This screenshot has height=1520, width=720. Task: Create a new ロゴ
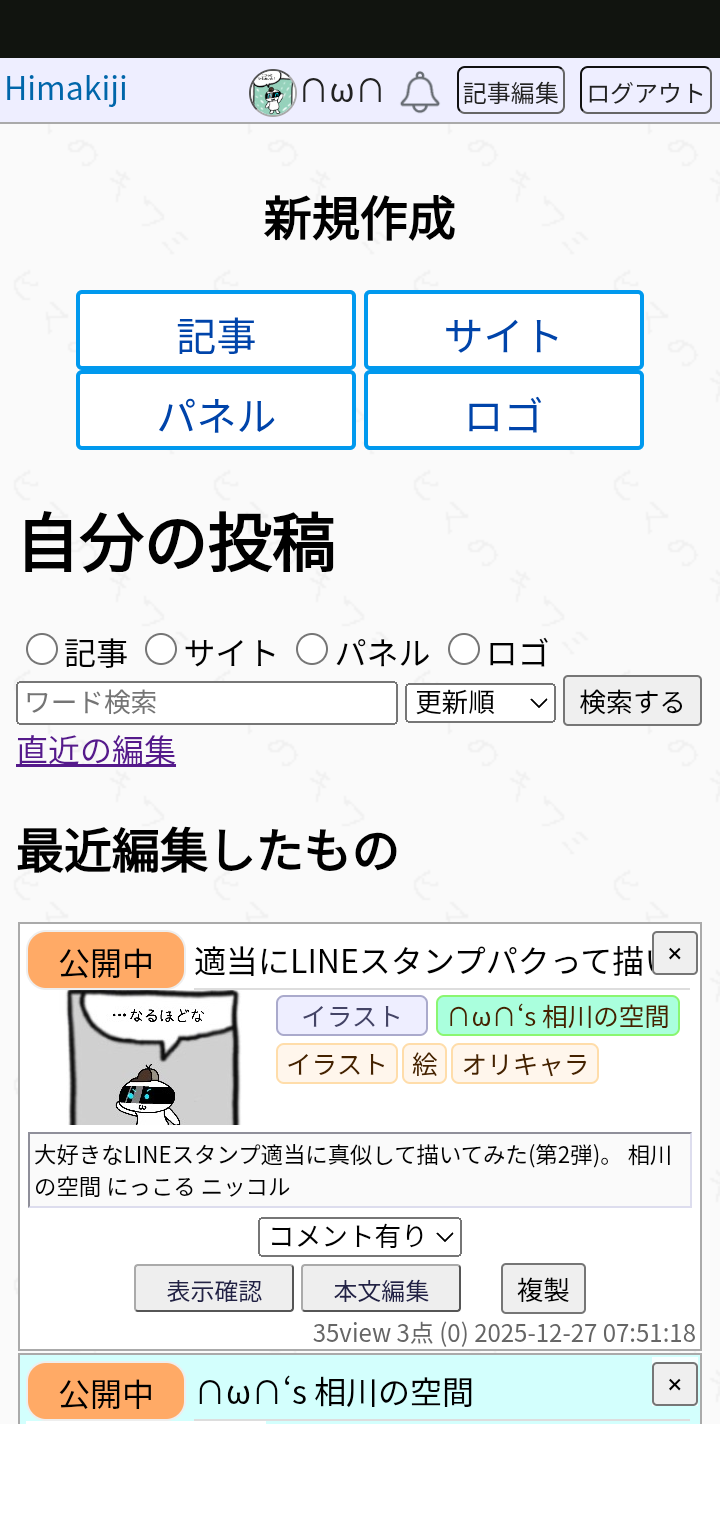(x=503, y=411)
